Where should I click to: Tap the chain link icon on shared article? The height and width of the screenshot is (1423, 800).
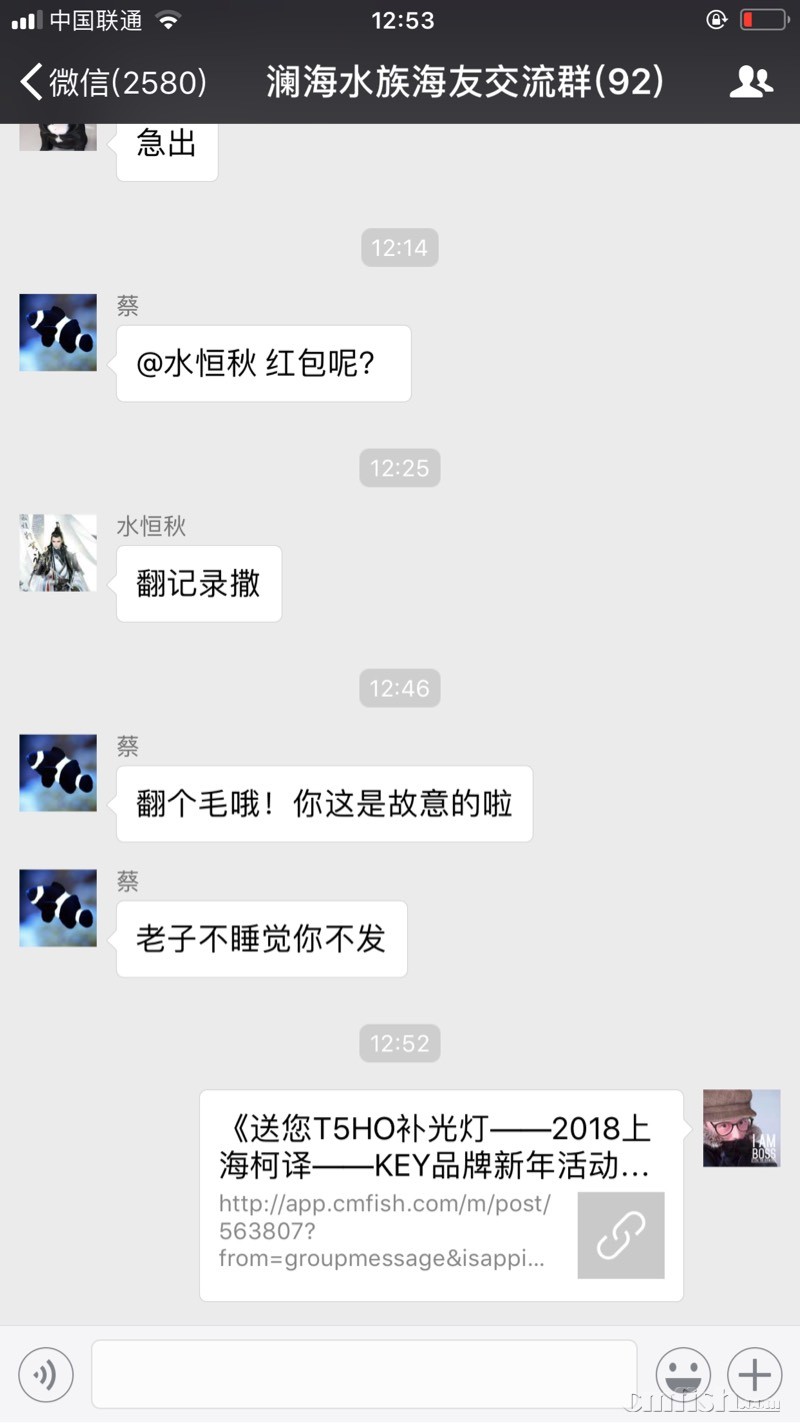pyautogui.click(x=621, y=1235)
